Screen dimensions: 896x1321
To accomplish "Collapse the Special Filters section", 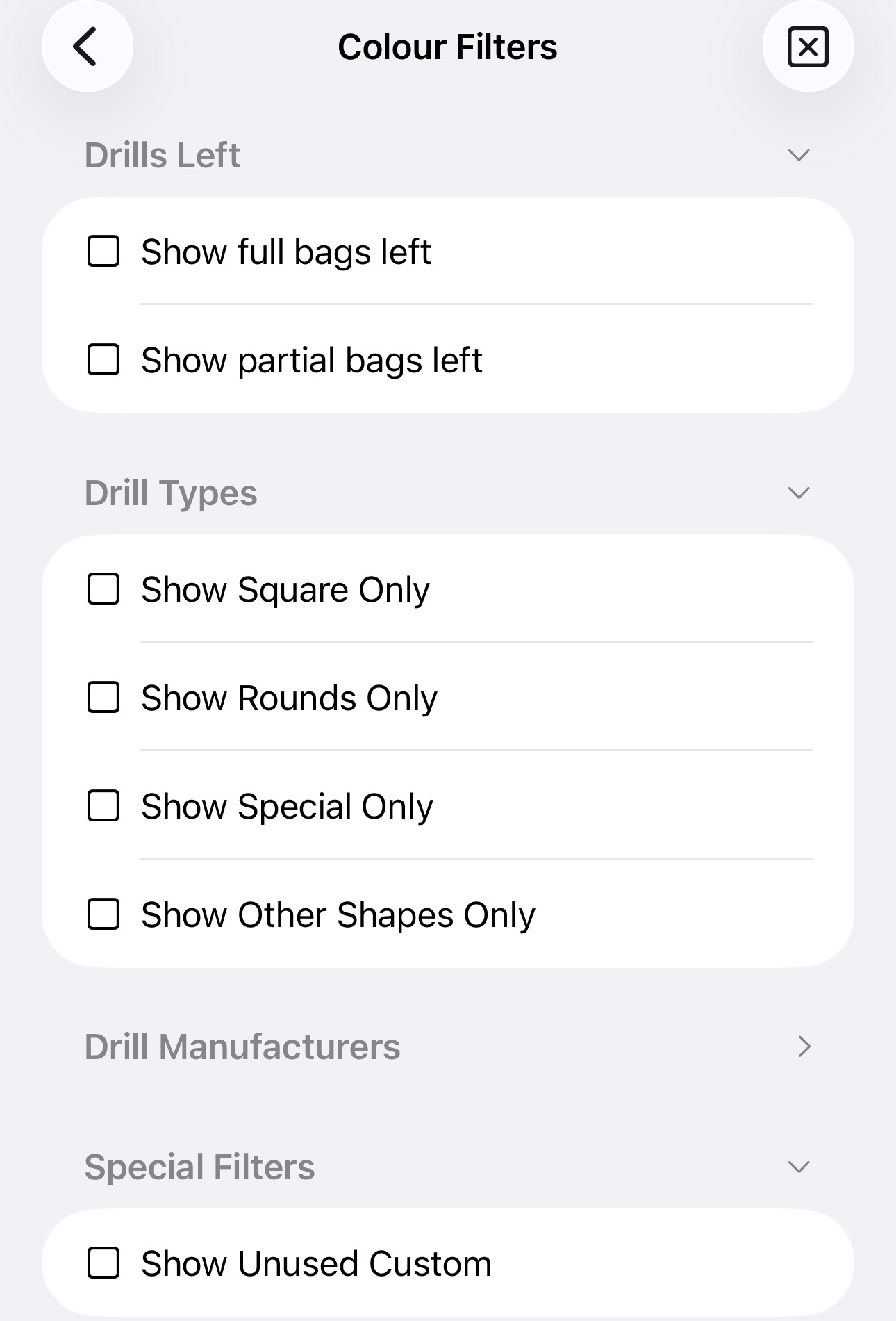I will coord(799,1167).
